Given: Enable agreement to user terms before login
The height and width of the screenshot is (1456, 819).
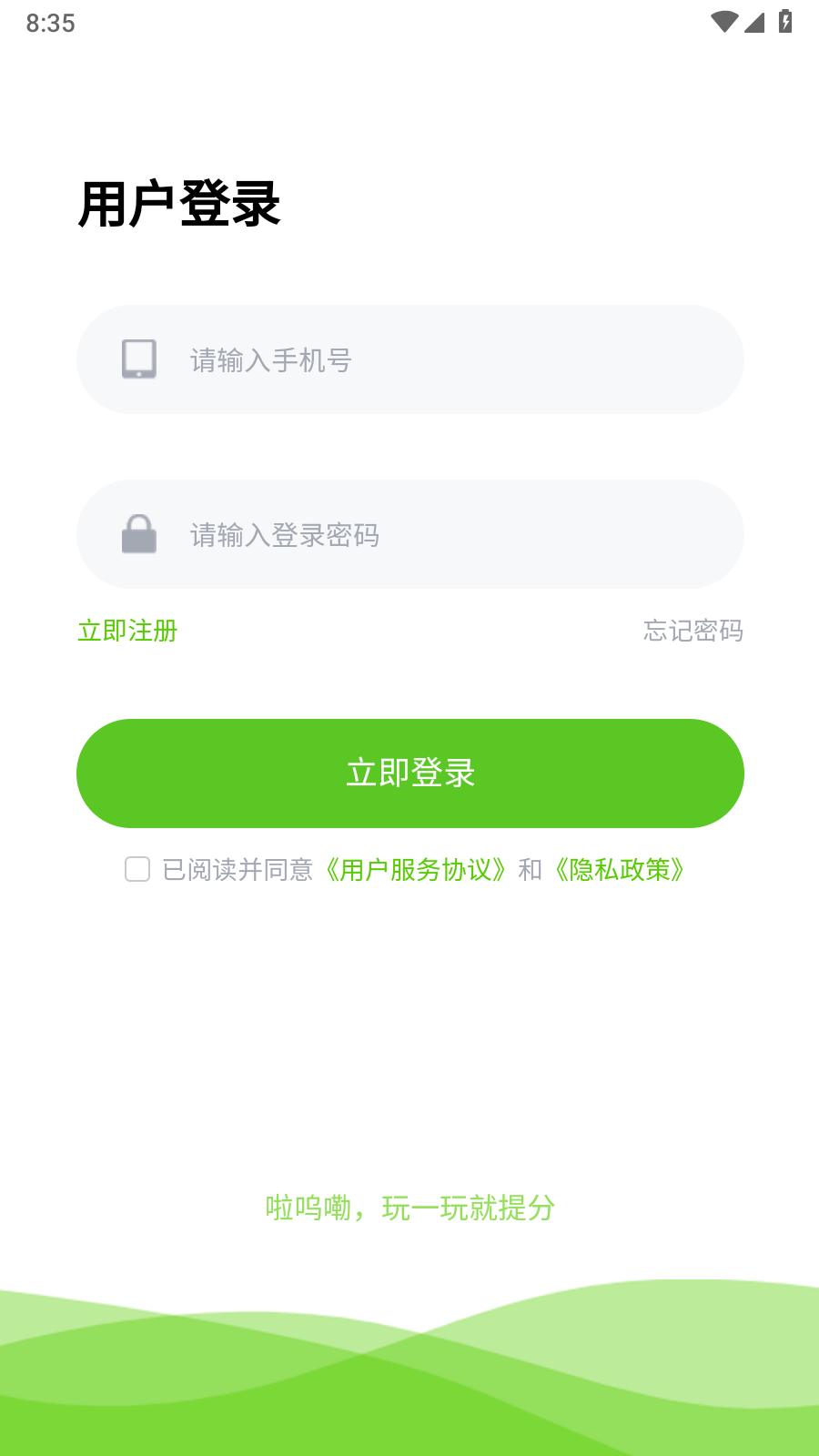Looking at the screenshot, I should (136, 870).
